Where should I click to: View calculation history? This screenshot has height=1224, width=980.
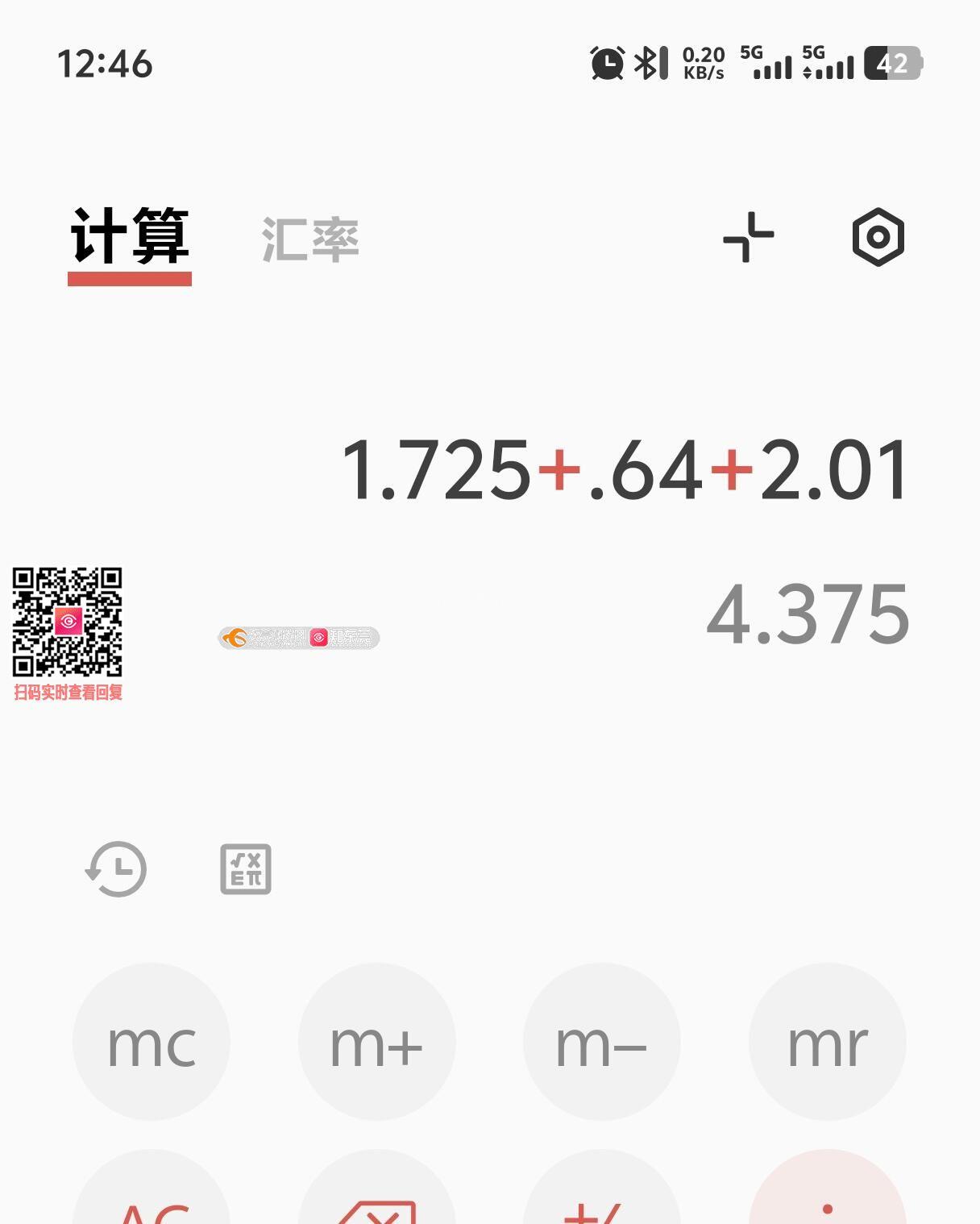[x=117, y=869]
